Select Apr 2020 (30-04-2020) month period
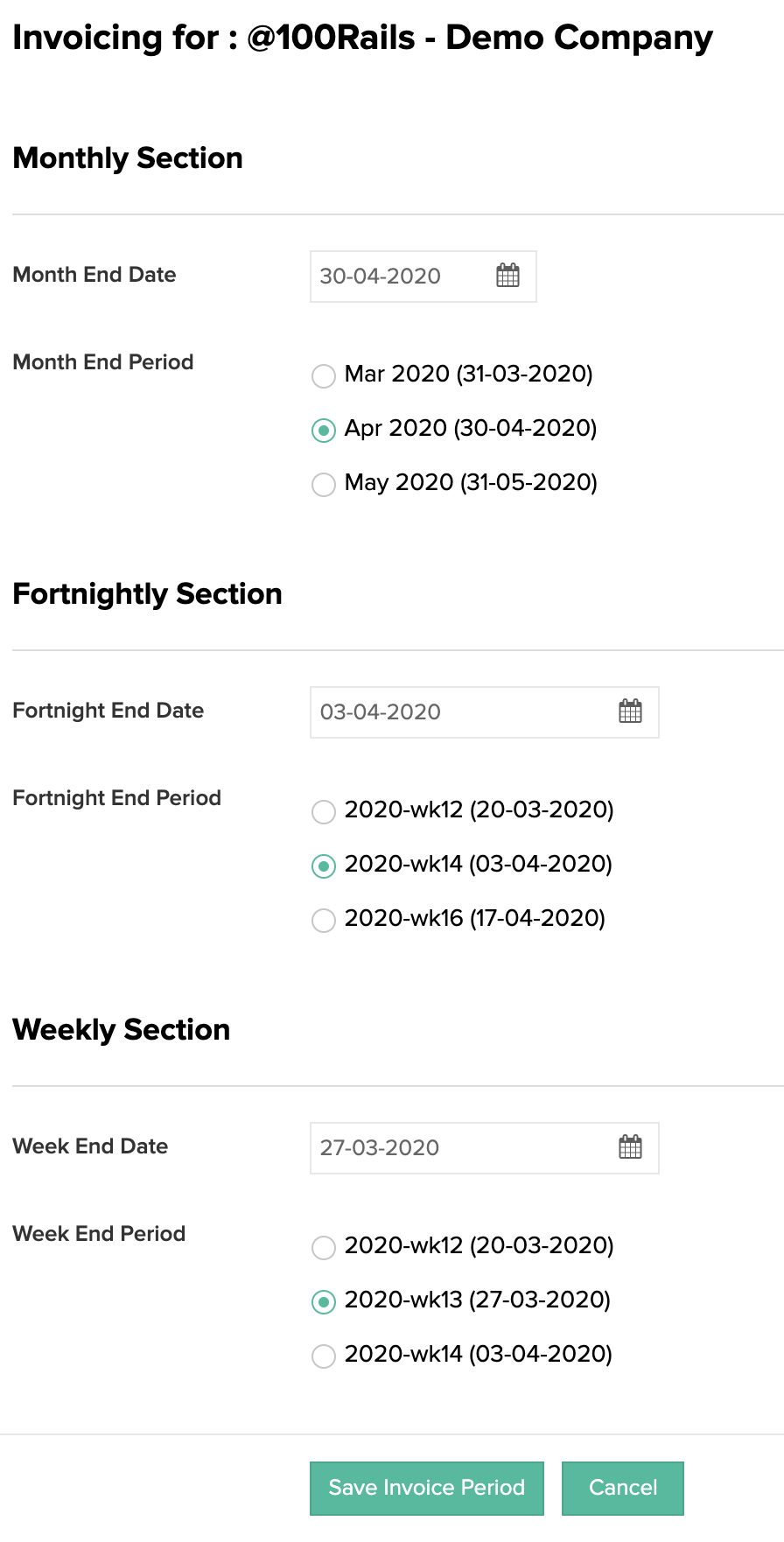Viewport: 784px width, 1542px height. pyautogui.click(x=324, y=431)
